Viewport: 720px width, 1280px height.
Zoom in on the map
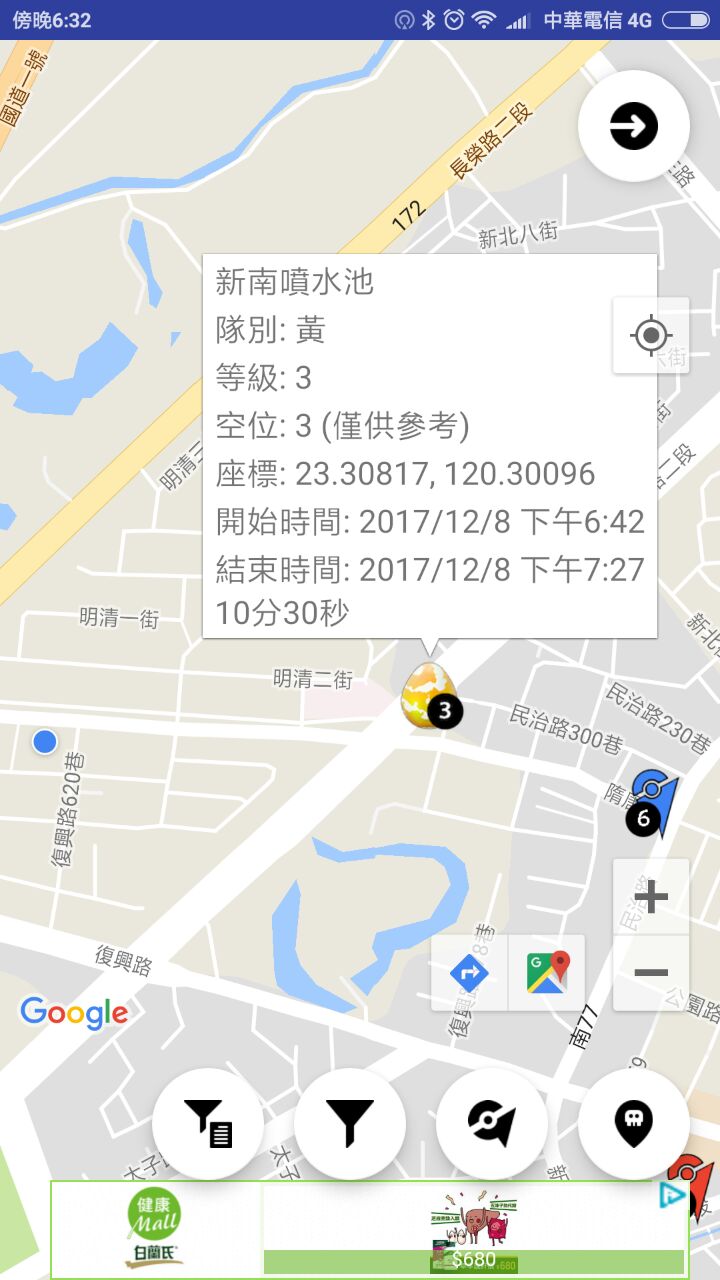pyautogui.click(x=651, y=897)
